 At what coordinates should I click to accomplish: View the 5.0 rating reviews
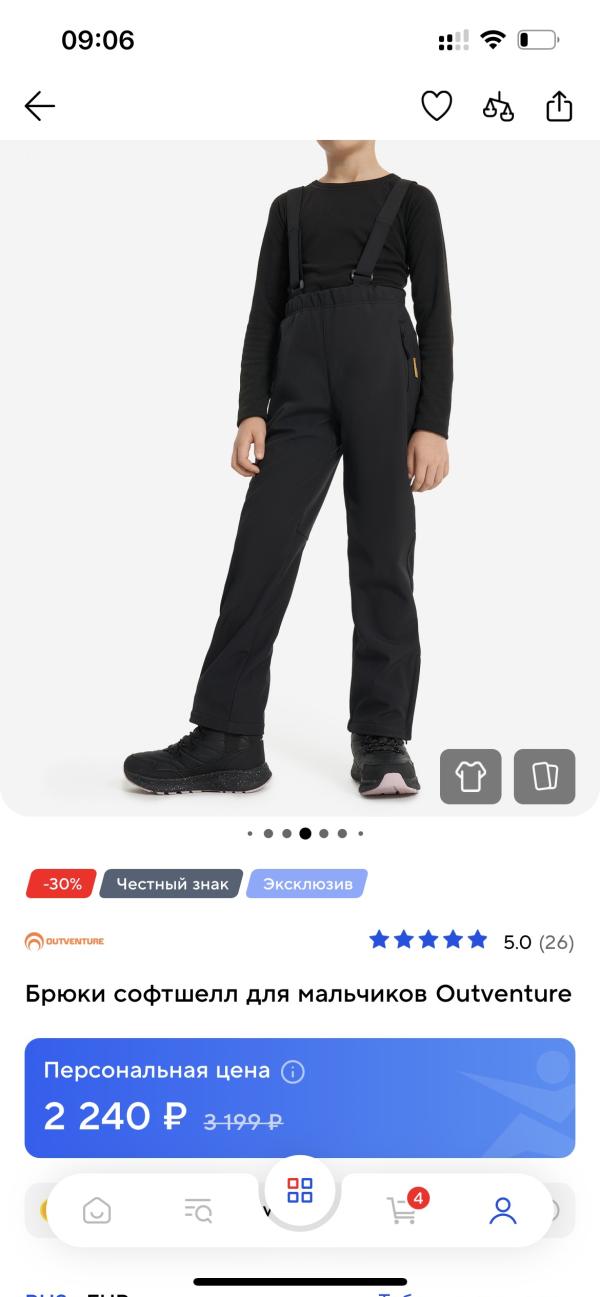point(472,941)
